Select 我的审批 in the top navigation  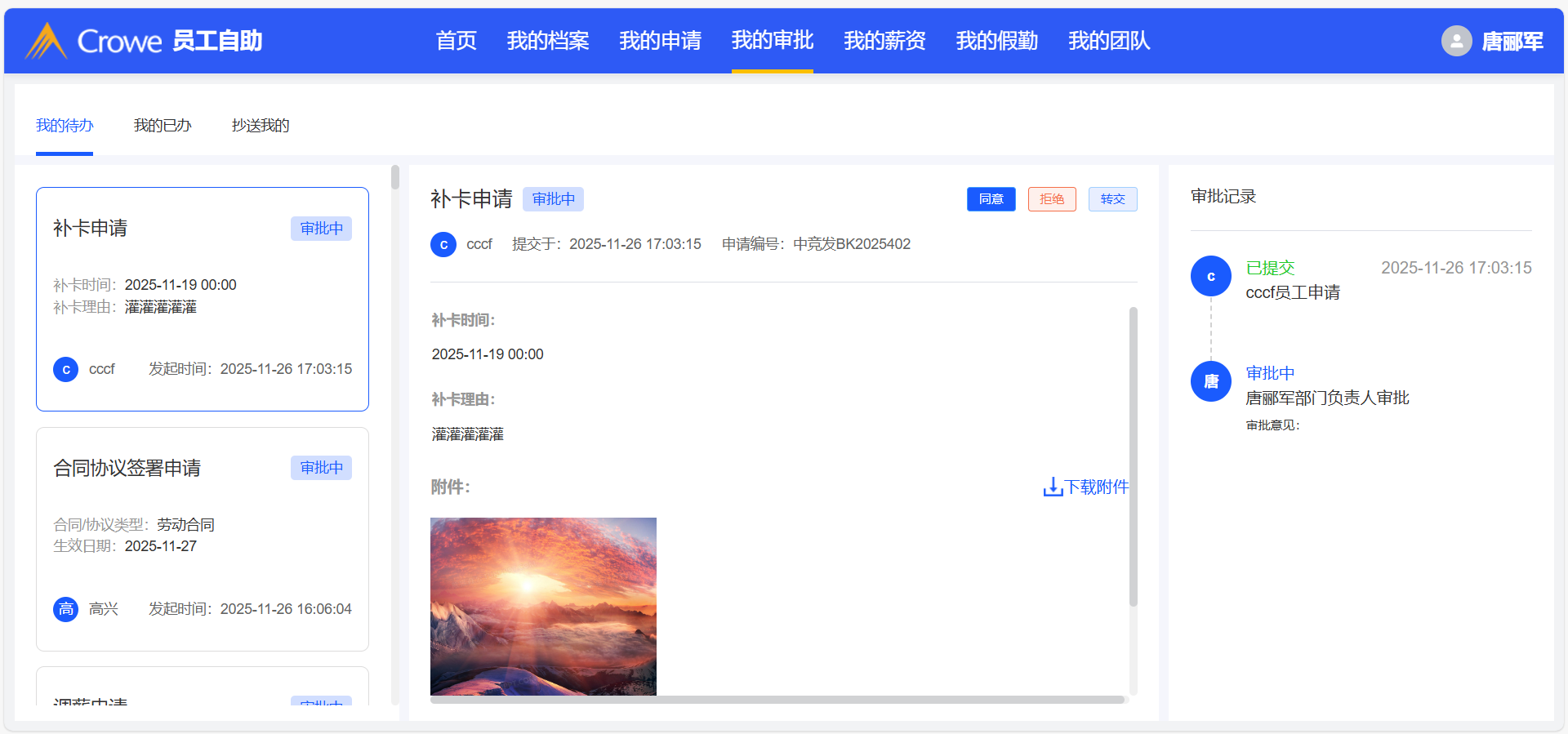click(x=772, y=41)
